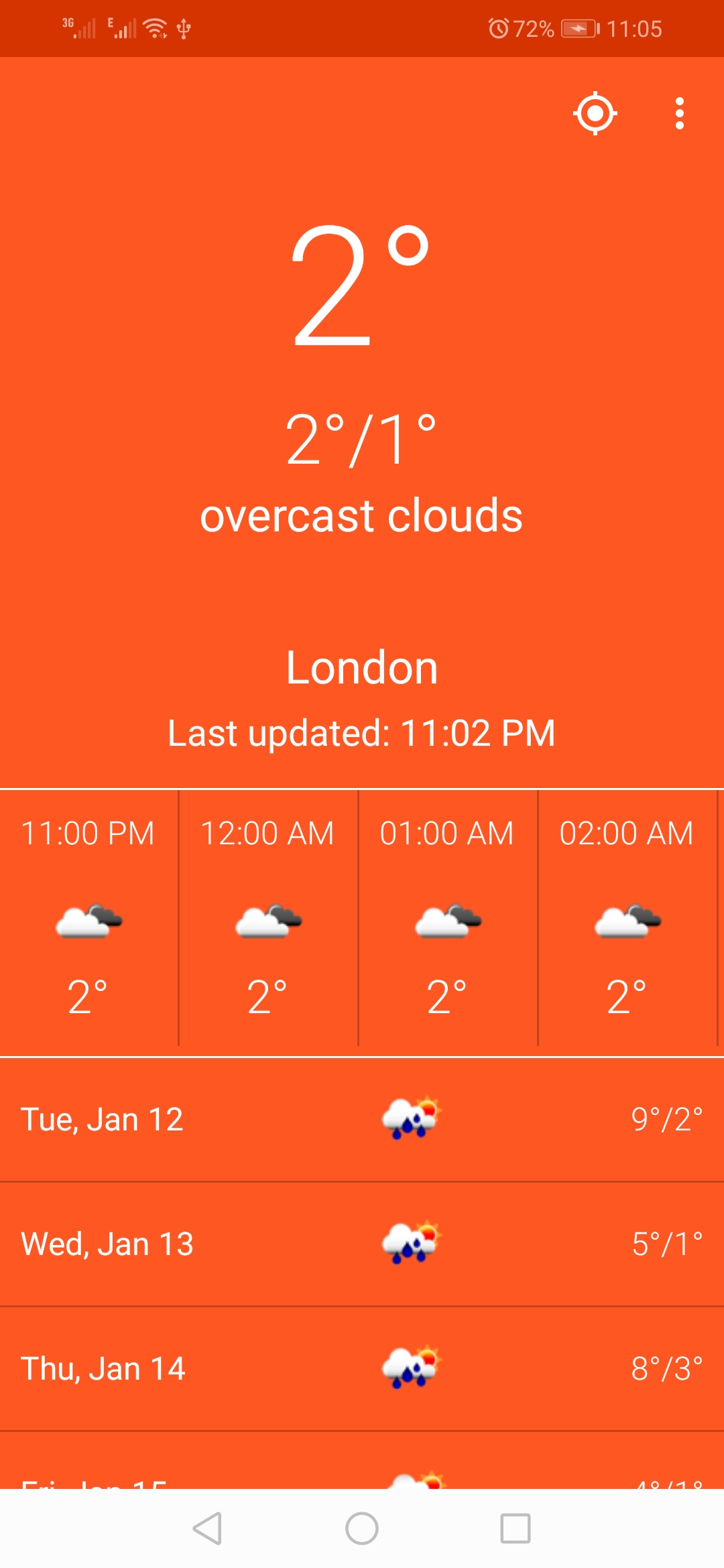Open the three-dot overflow menu

coord(680,113)
